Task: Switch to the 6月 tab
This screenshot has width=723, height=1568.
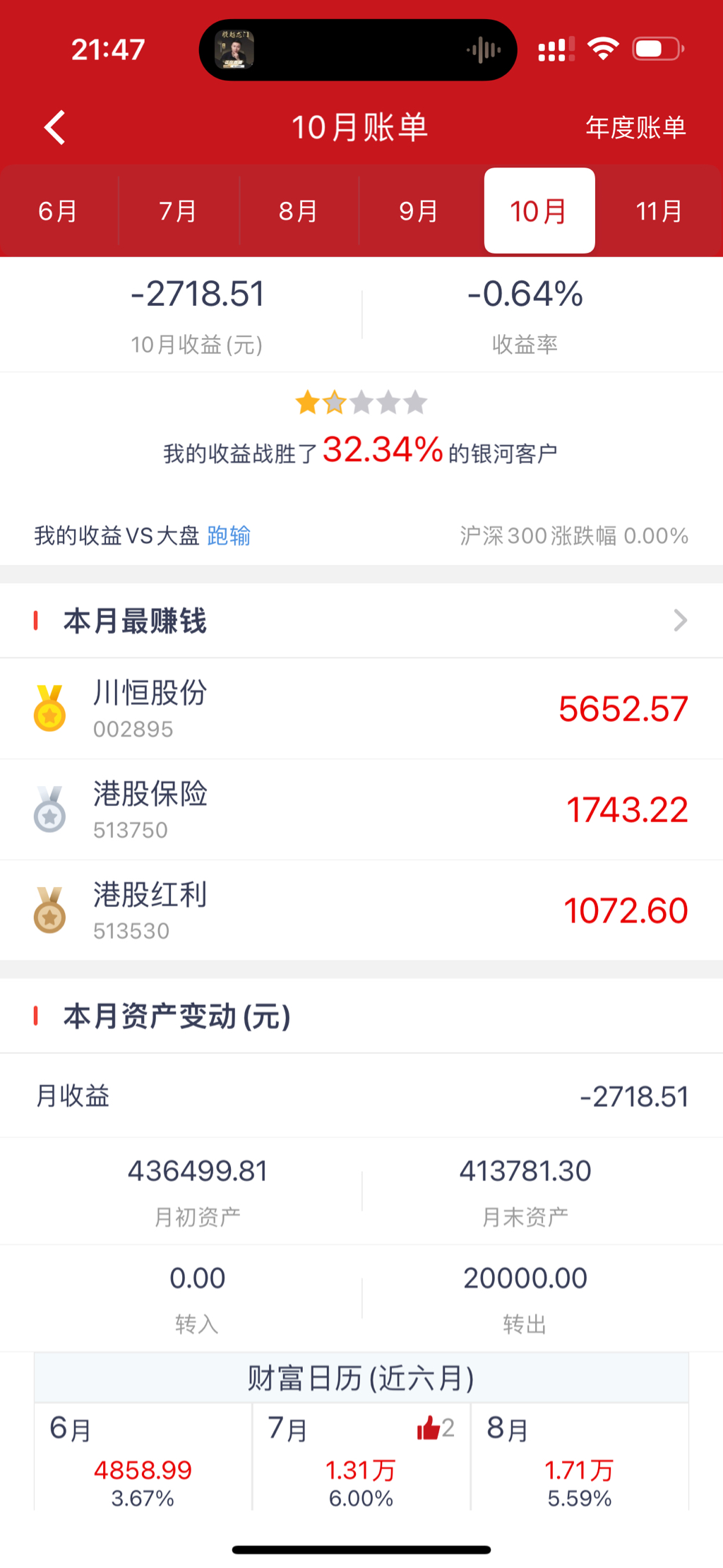Action: point(58,211)
